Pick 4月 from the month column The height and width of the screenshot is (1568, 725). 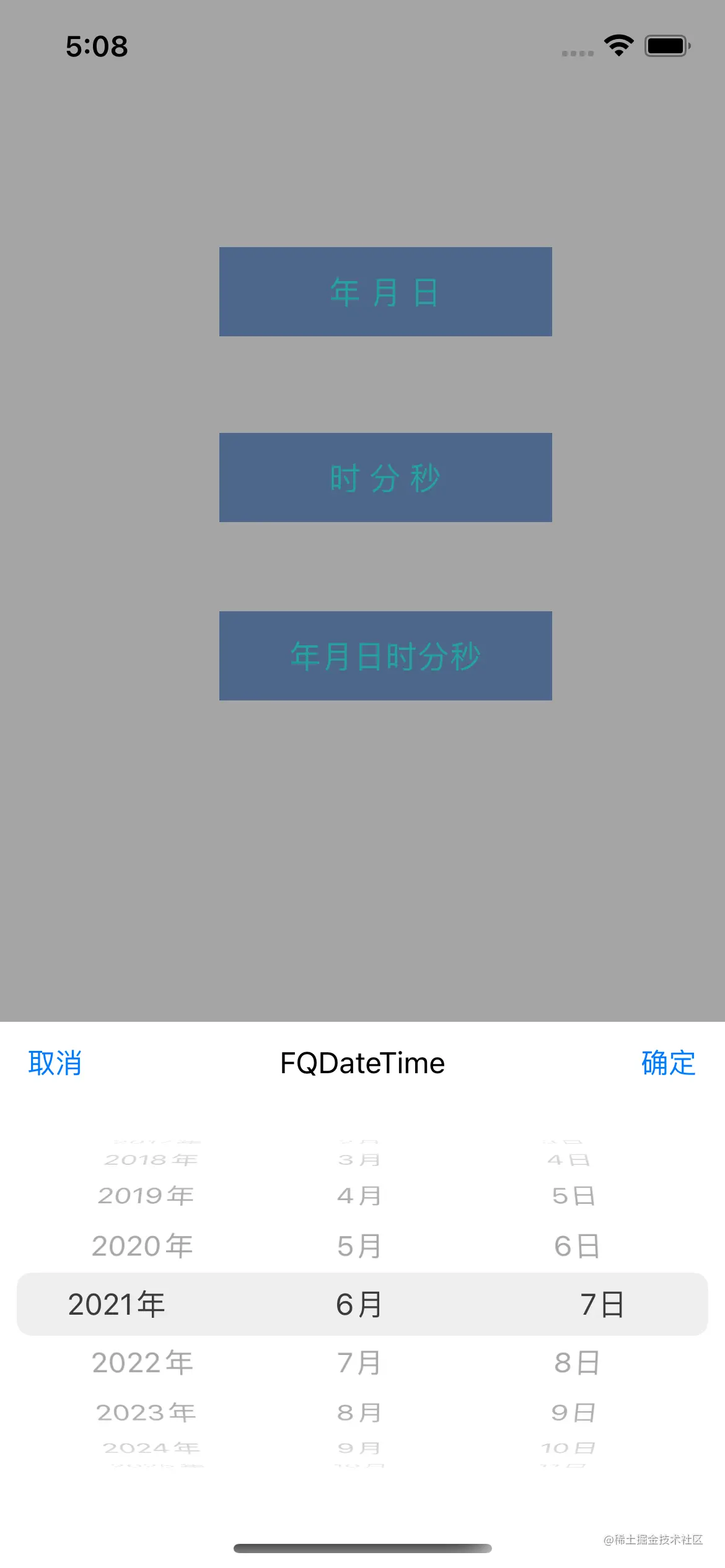(359, 1196)
